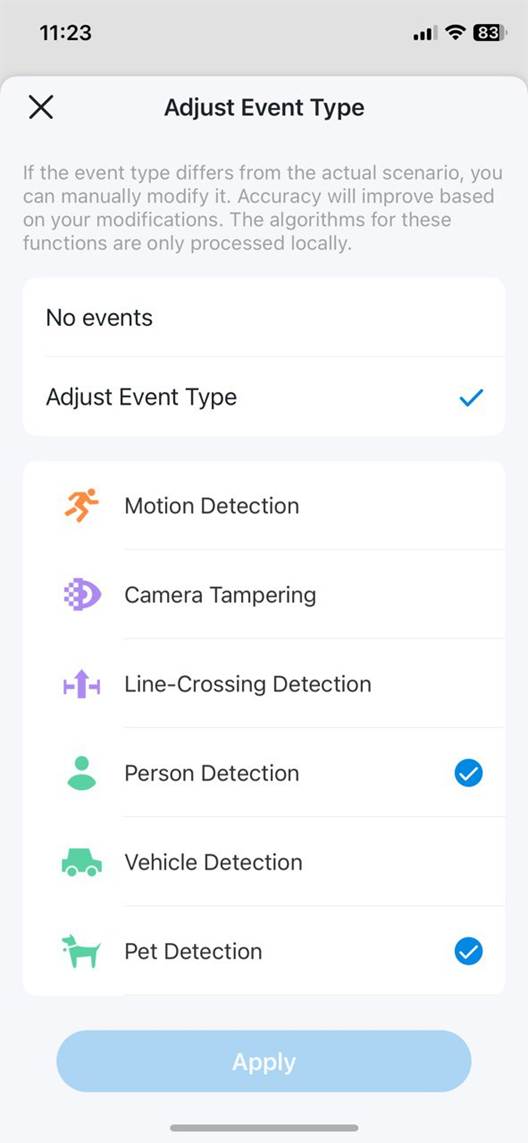The width and height of the screenshot is (528, 1143).
Task: Choose the Adjust Event Type option
Action: [x=263, y=397]
